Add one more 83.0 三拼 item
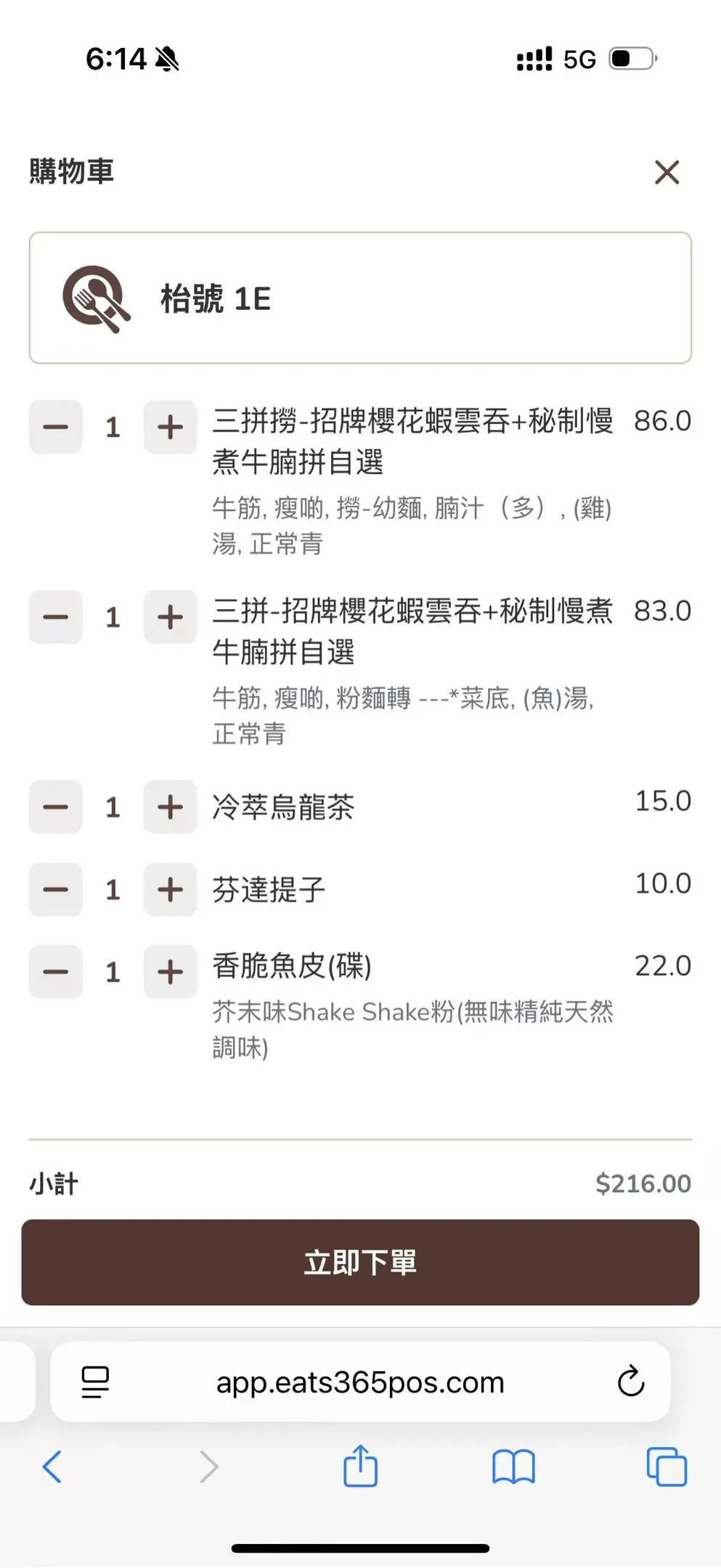The image size is (721, 1568). [x=170, y=617]
